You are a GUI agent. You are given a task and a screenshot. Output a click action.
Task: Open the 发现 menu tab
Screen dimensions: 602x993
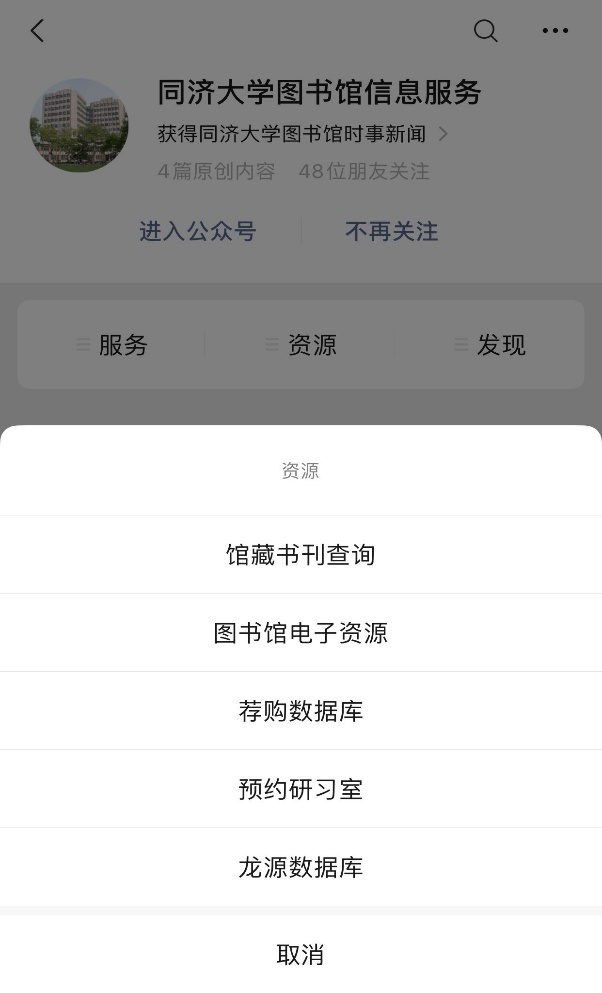[489, 345]
